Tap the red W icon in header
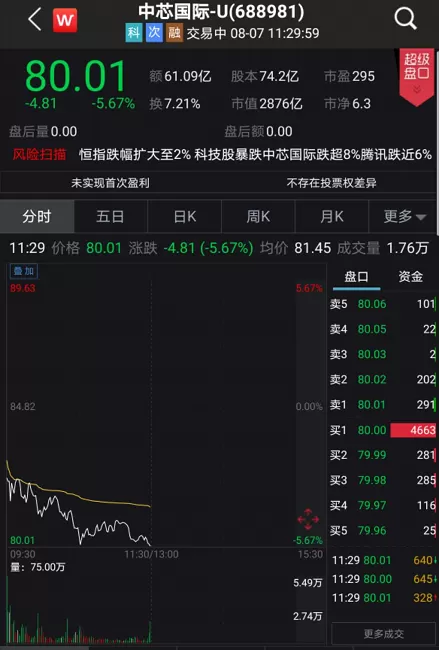439x650 pixels. 65,20
